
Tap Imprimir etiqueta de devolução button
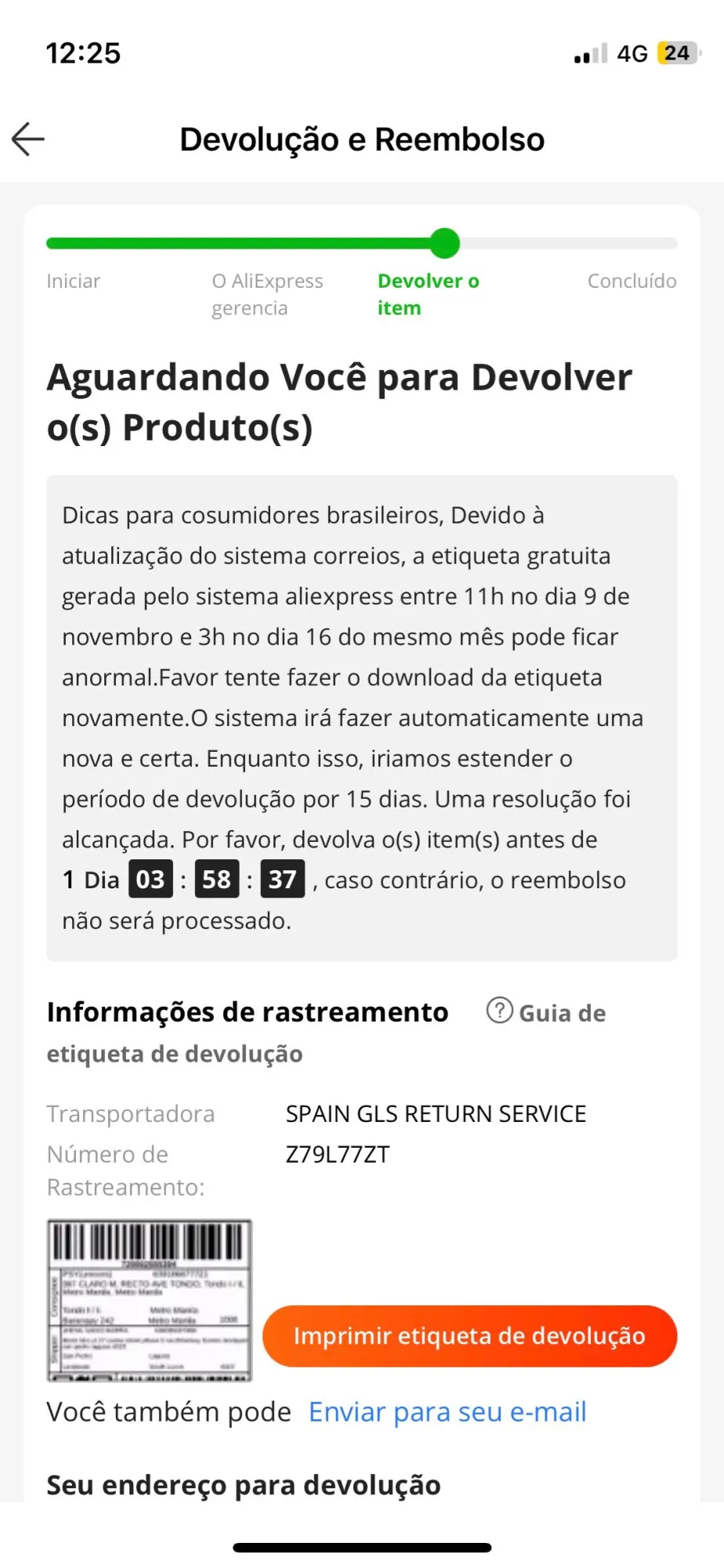tap(469, 1336)
